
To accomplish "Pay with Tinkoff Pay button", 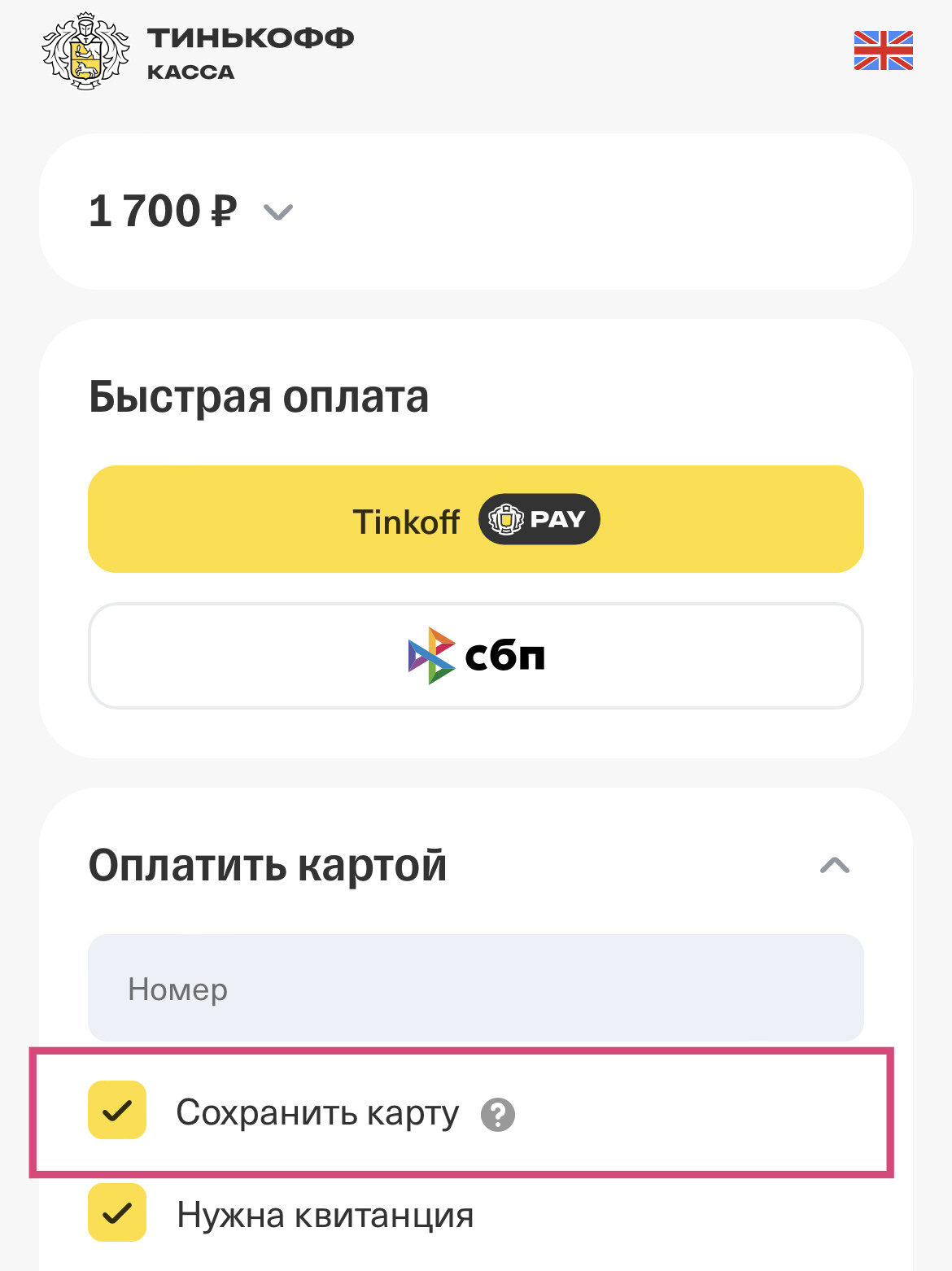I will (475, 519).
